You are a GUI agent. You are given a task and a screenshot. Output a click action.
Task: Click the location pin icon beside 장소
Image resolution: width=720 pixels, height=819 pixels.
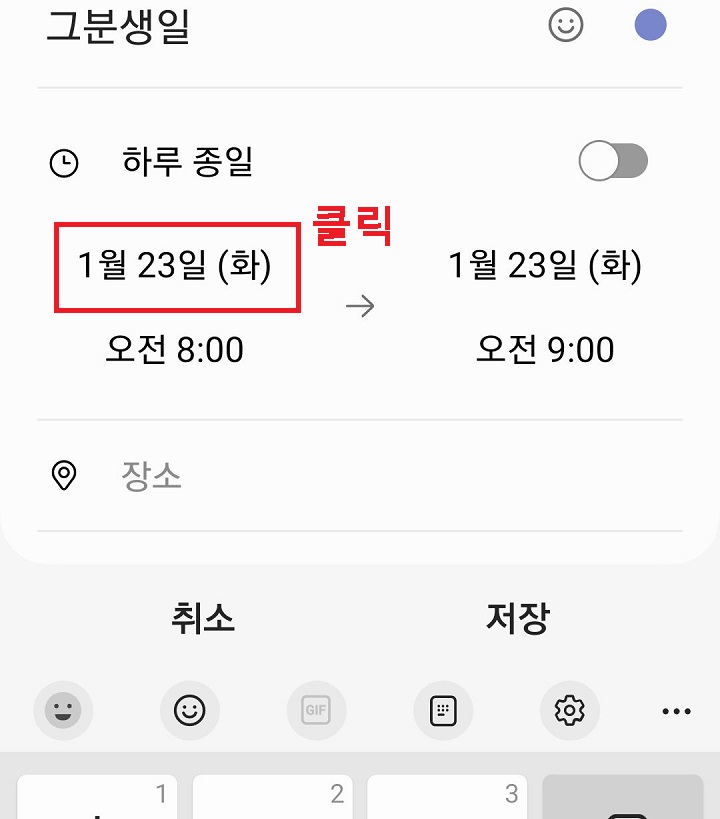point(65,476)
